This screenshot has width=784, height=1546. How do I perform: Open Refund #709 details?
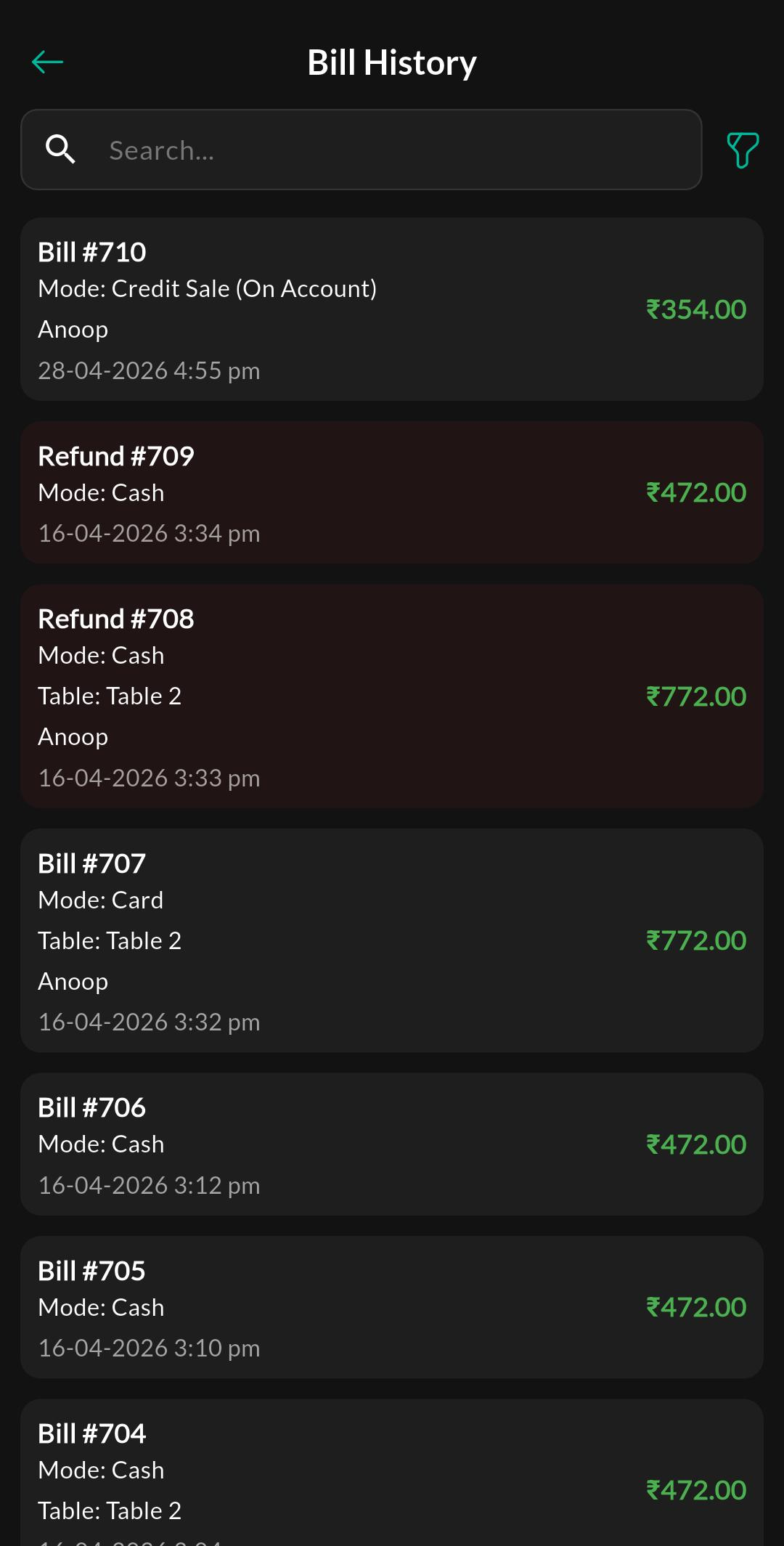pos(392,492)
